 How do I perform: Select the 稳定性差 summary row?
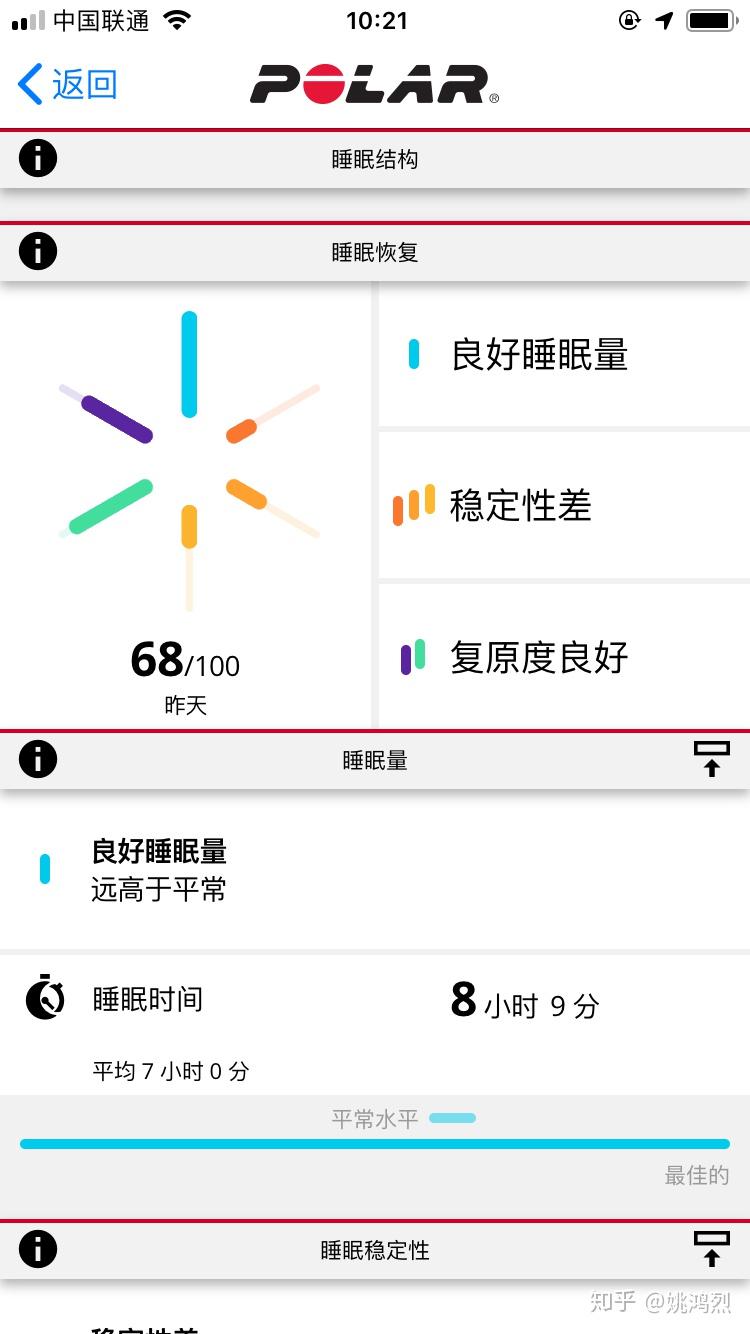coord(564,505)
